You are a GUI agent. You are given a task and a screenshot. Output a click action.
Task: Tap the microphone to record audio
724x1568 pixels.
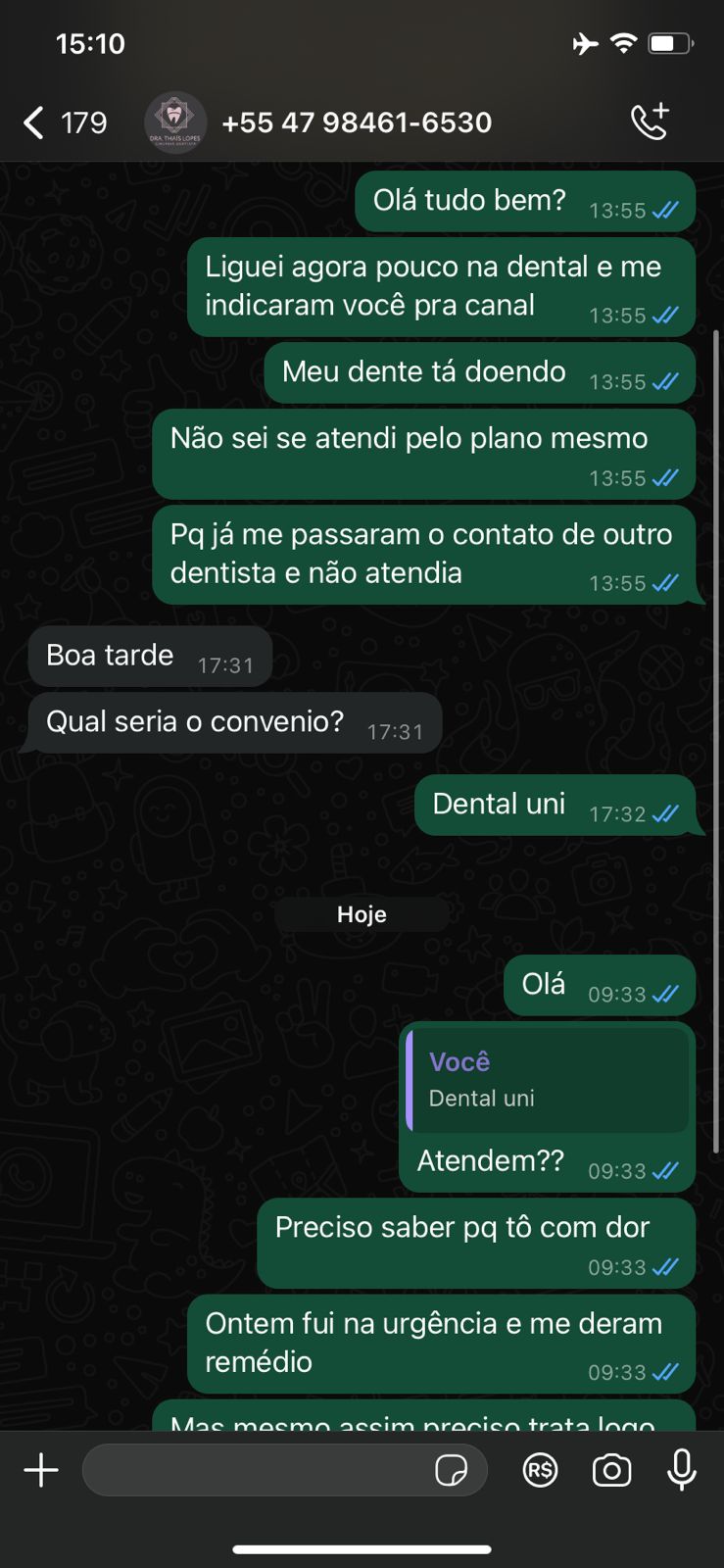pyautogui.click(x=682, y=1470)
